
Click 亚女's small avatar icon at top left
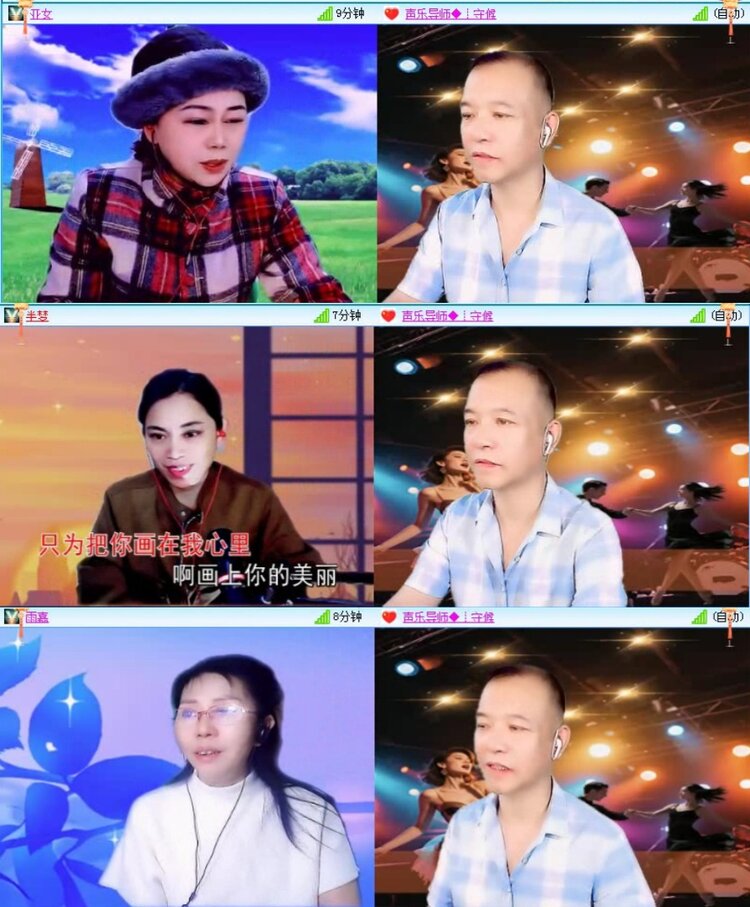pyautogui.click(x=14, y=13)
